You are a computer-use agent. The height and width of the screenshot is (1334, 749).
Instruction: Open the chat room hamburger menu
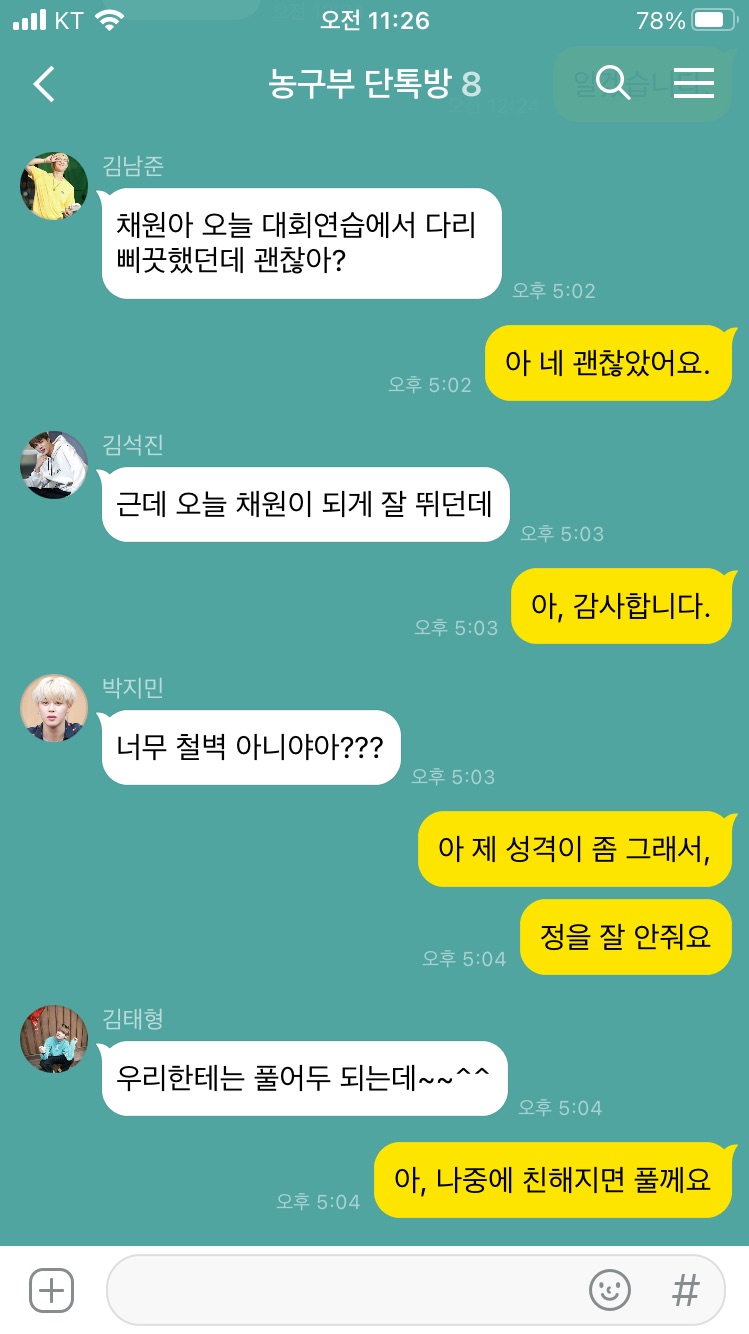coord(693,84)
